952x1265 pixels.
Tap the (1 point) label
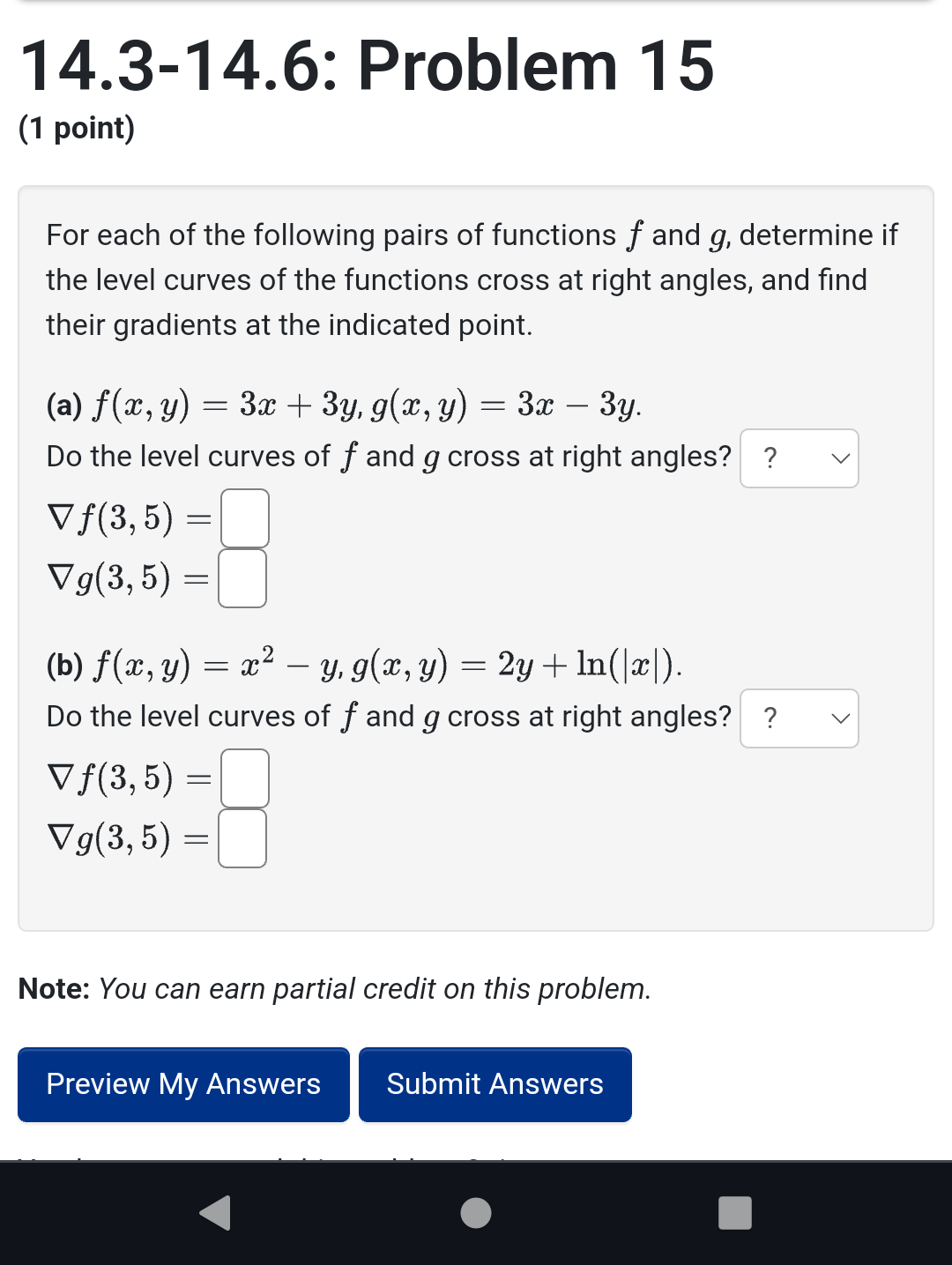[x=76, y=128]
